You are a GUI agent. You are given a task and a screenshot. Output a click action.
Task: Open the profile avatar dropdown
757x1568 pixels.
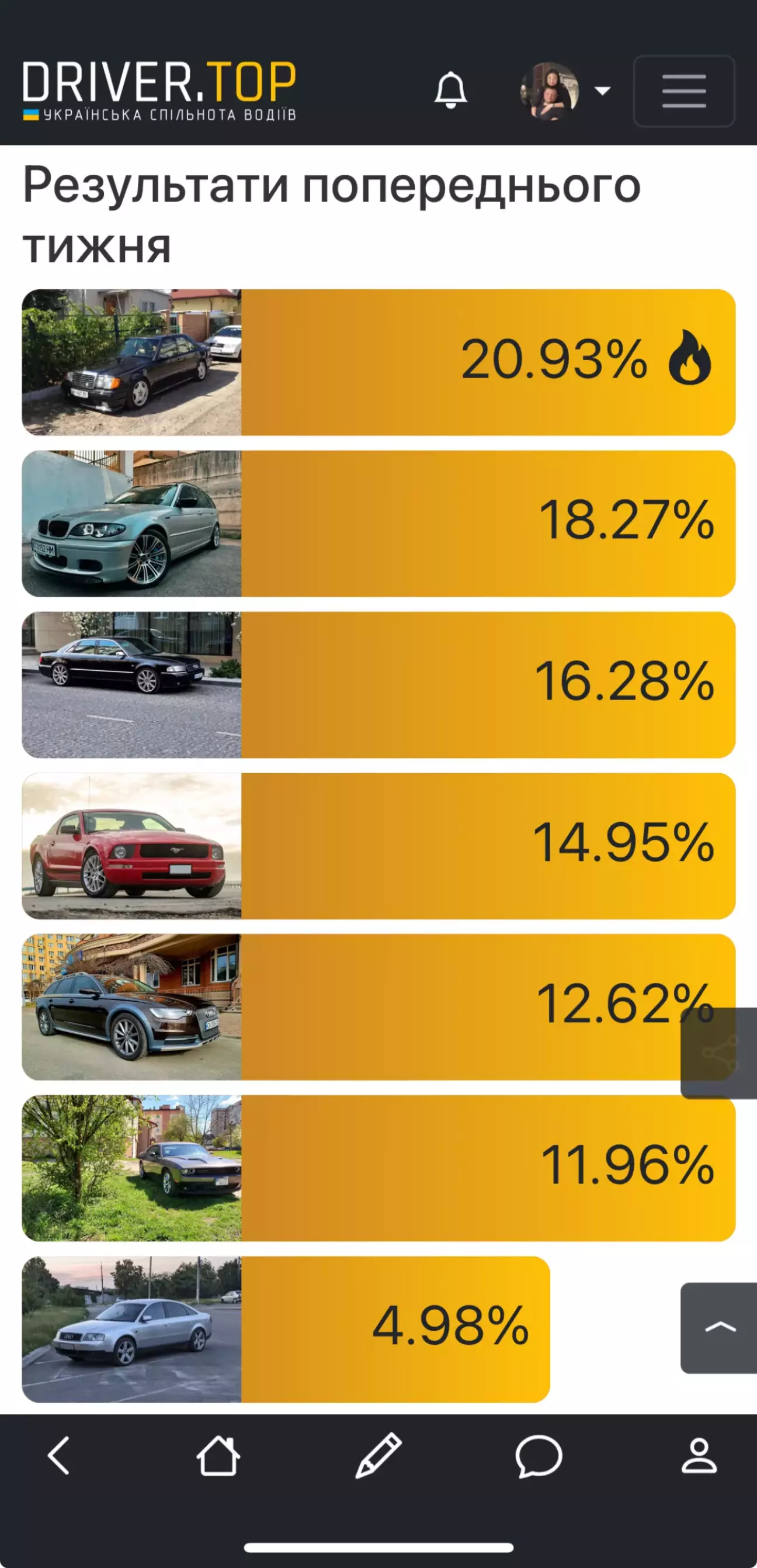click(x=565, y=91)
